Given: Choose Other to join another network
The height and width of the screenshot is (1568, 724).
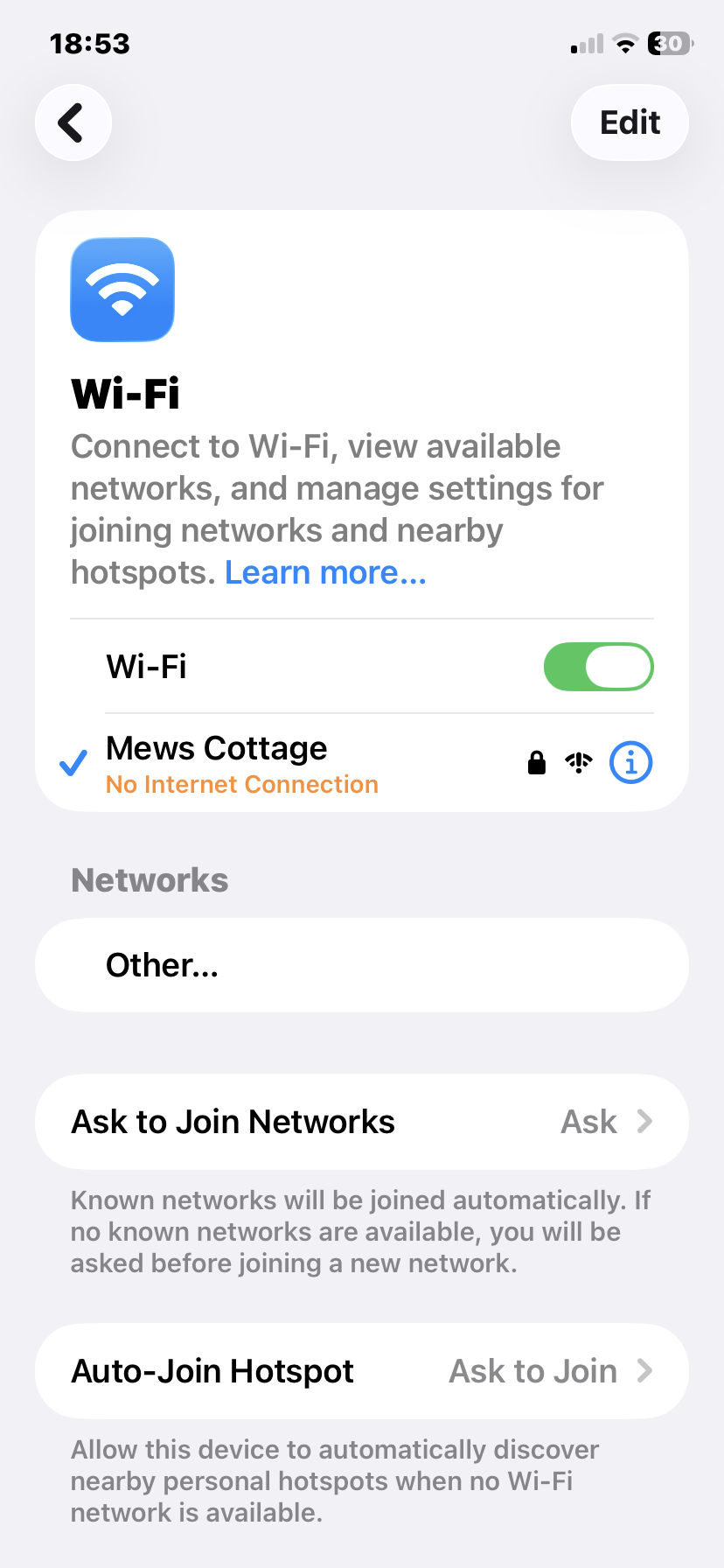Looking at the screenshot, I should pyautogui.click(x=361, y=965).
